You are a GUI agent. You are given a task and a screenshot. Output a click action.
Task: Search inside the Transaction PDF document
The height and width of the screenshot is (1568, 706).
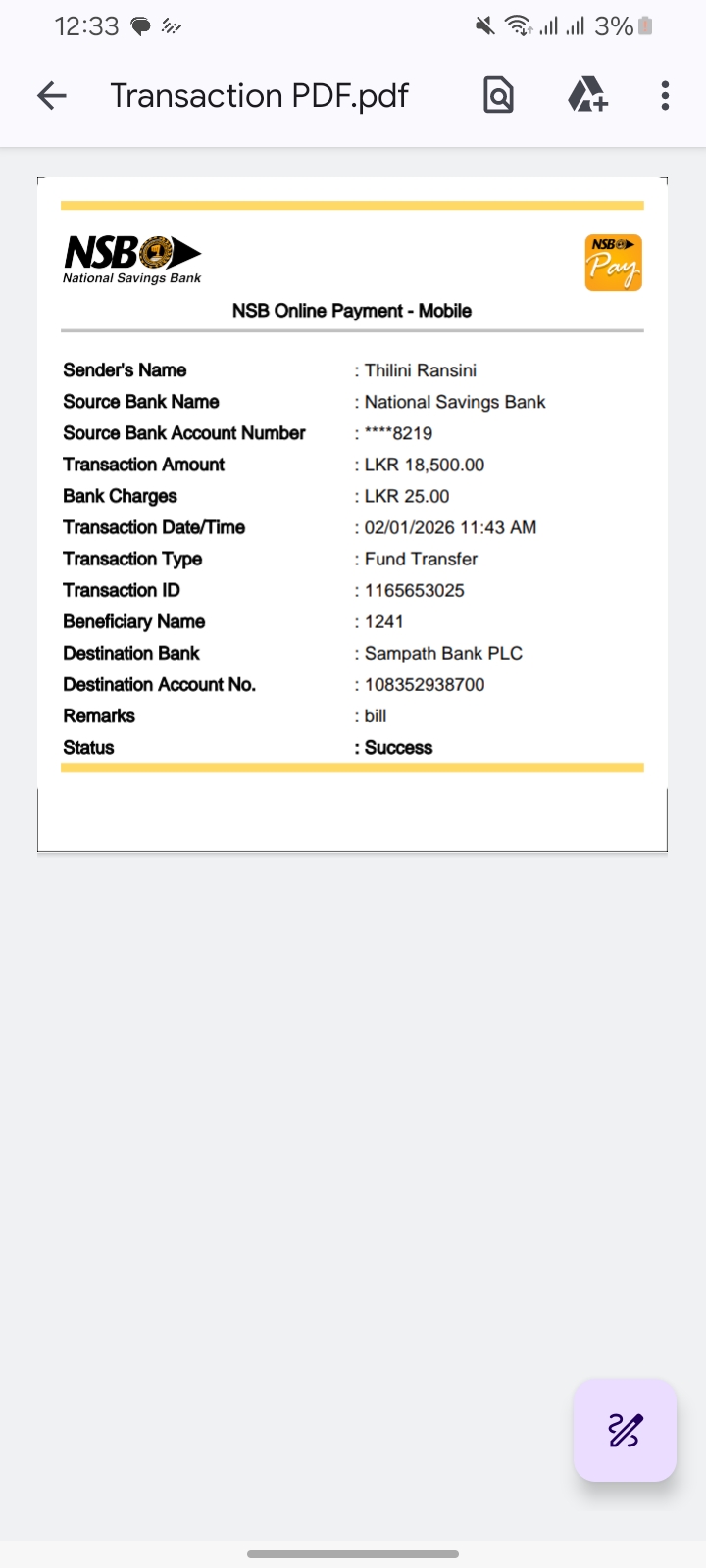[498, 95]
